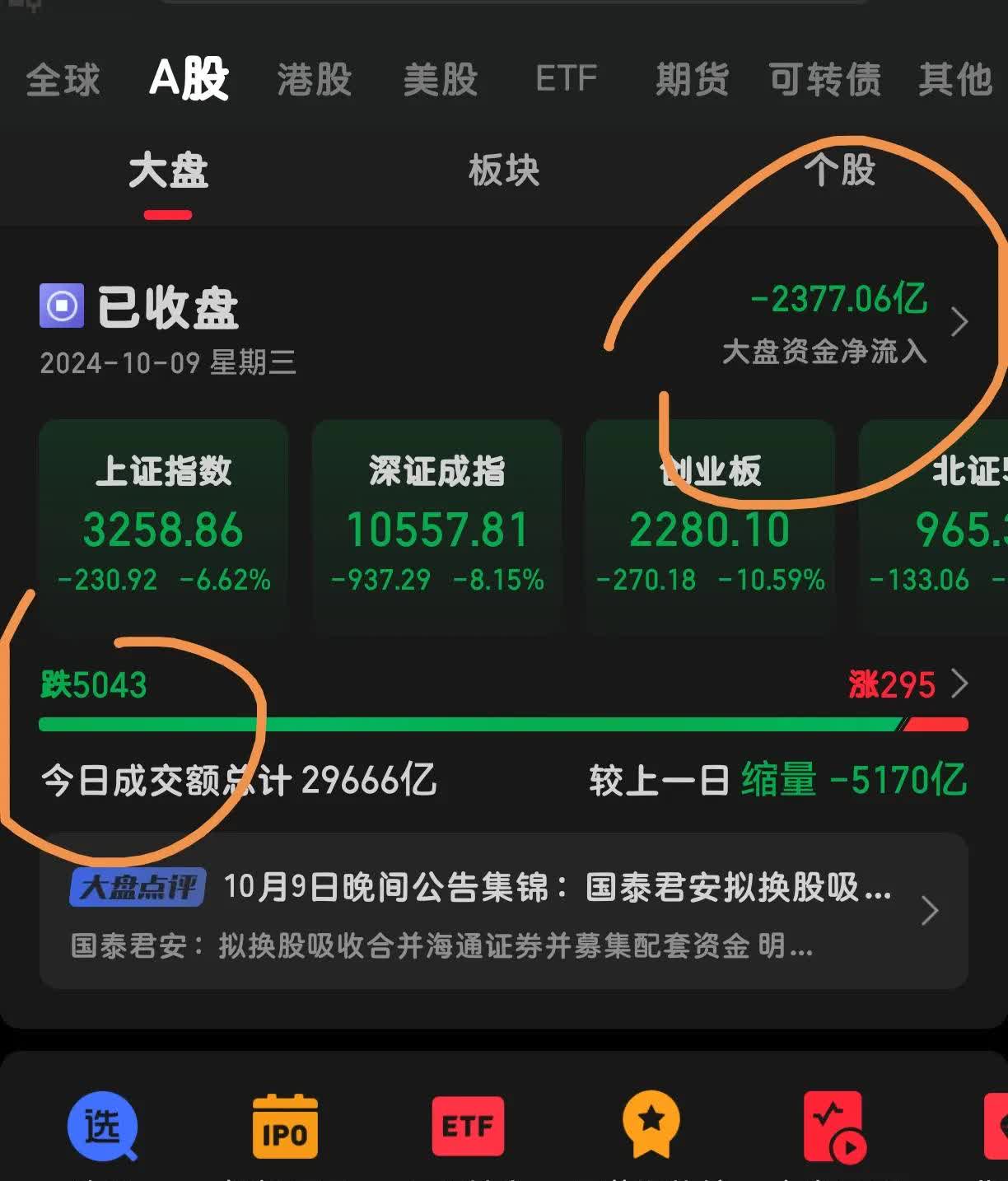
Task: Open the stock screener 选 icon
Action: pos(103,1126)
